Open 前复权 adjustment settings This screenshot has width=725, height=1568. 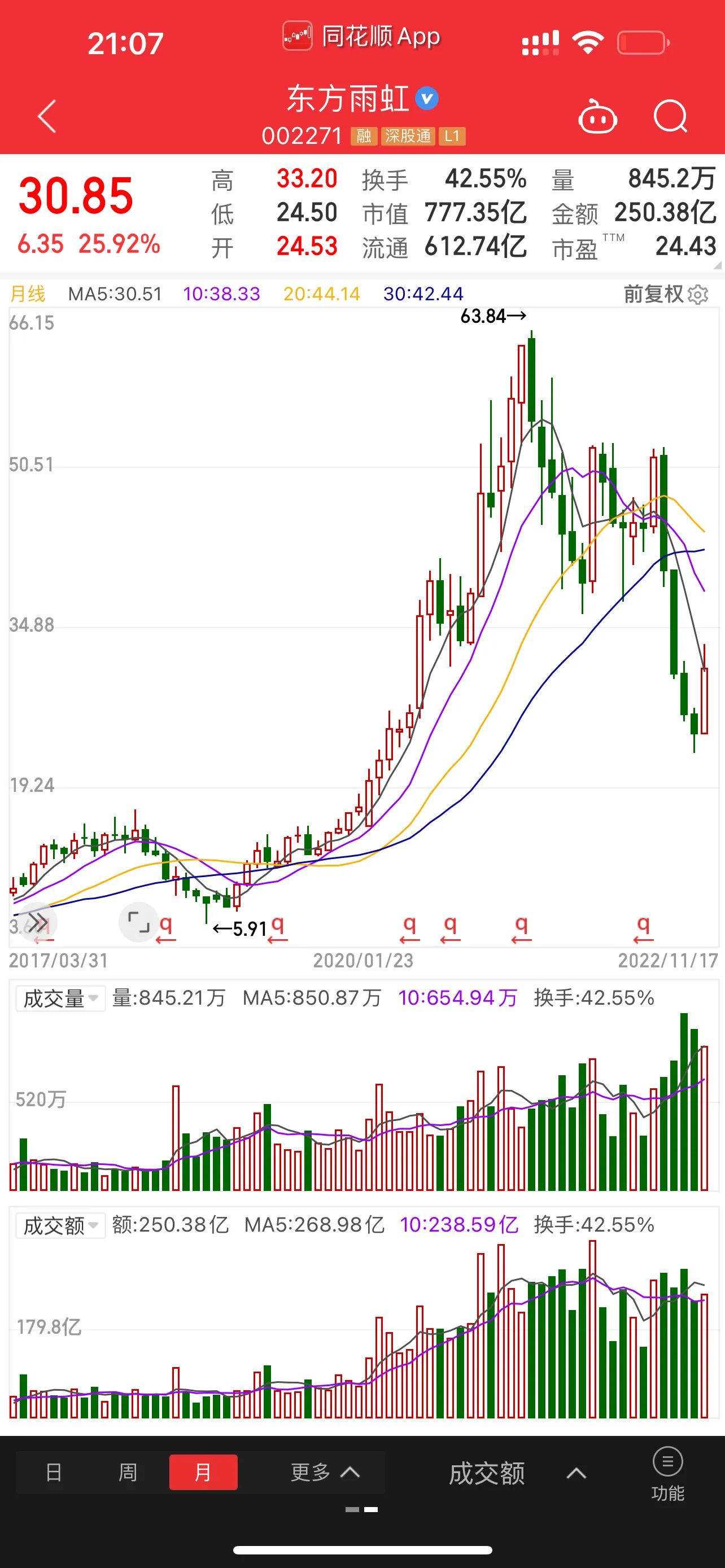tap(666, 294)
